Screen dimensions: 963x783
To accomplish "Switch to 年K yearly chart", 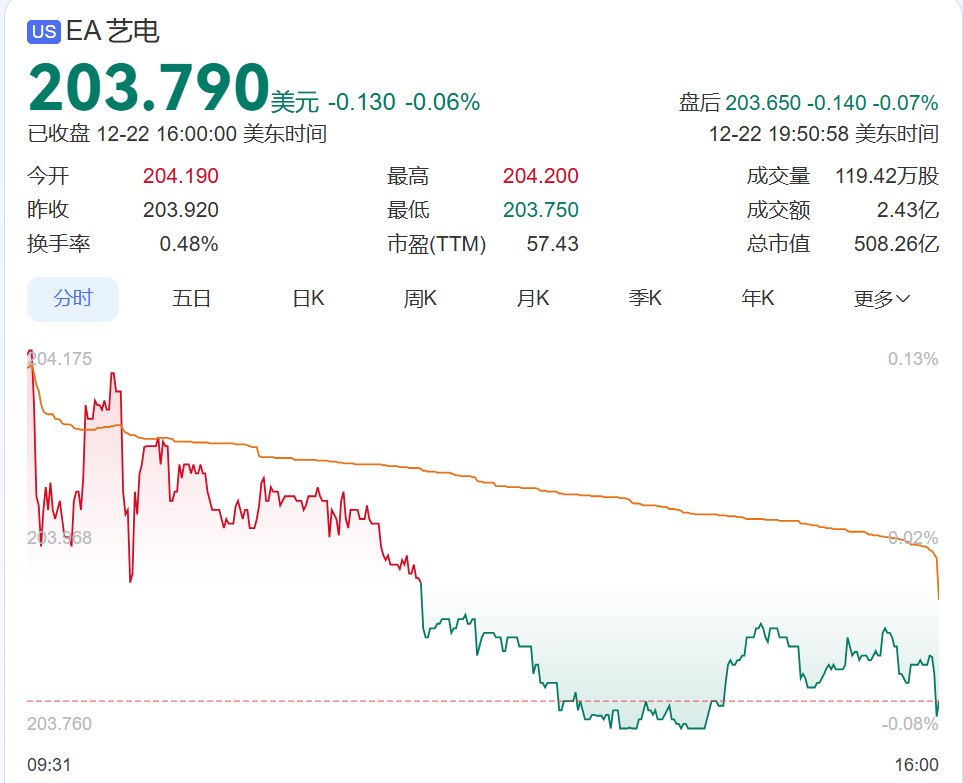I will tap(758, 299).
